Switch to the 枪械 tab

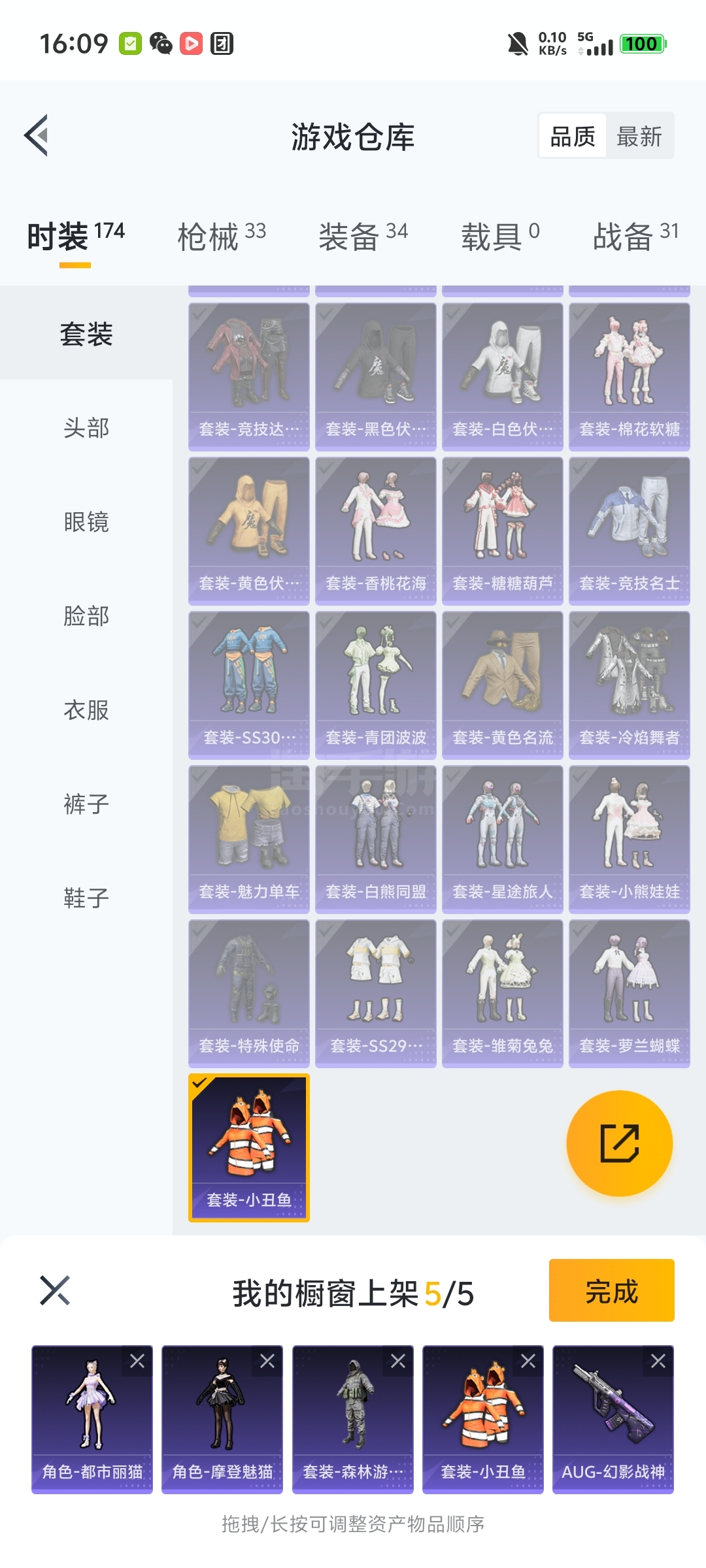pyautogui.click(x=221, y=236)
